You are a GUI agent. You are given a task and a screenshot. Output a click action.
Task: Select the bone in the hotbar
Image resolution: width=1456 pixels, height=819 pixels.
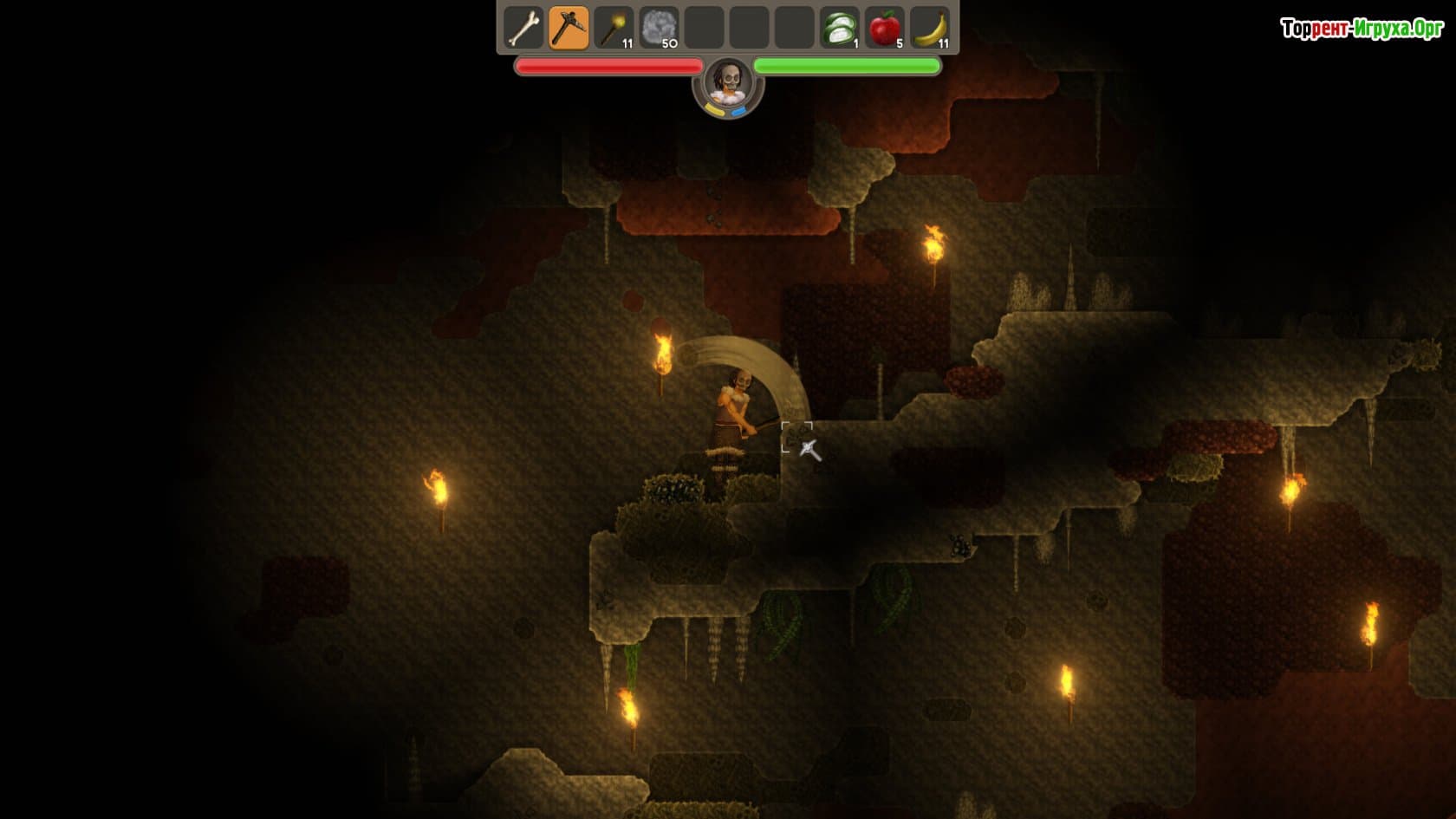tap(523, 29)
